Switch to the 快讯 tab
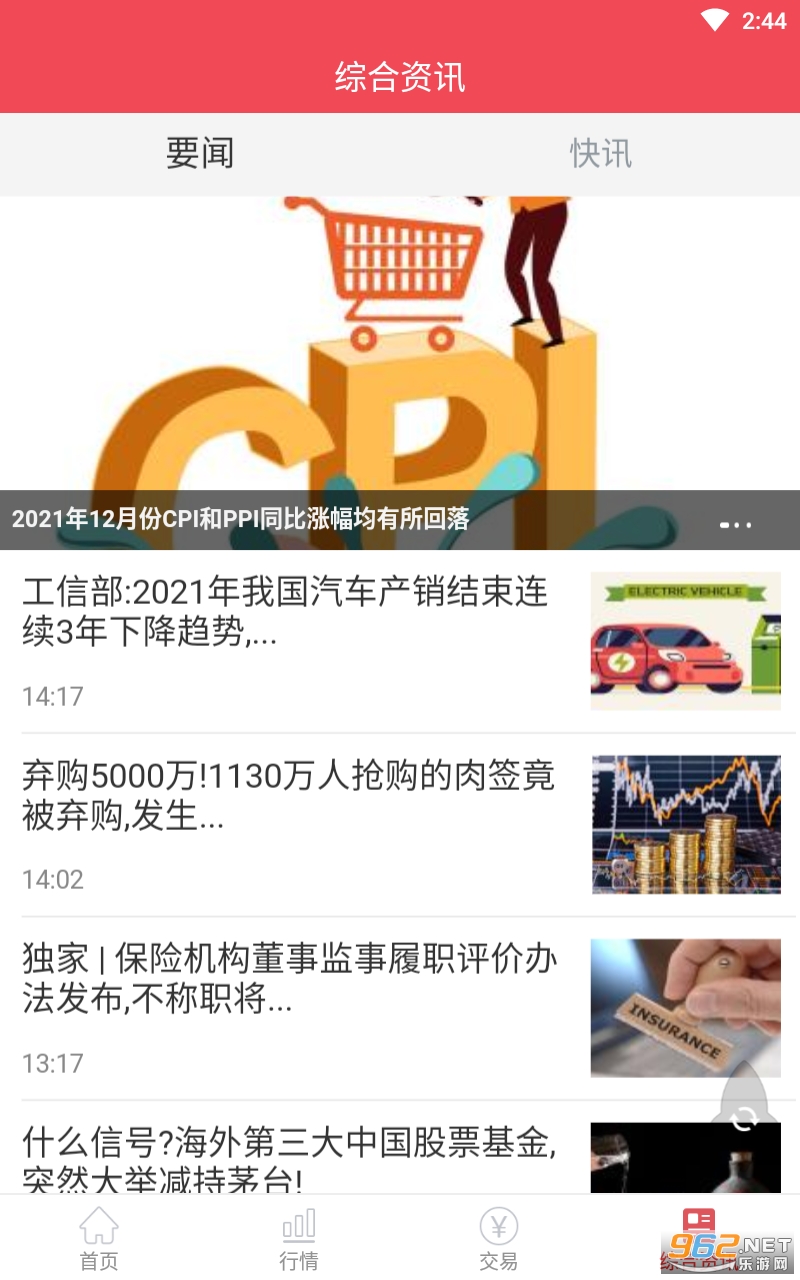The height and width of the screenshot is (1280, 800). [600, 154]
